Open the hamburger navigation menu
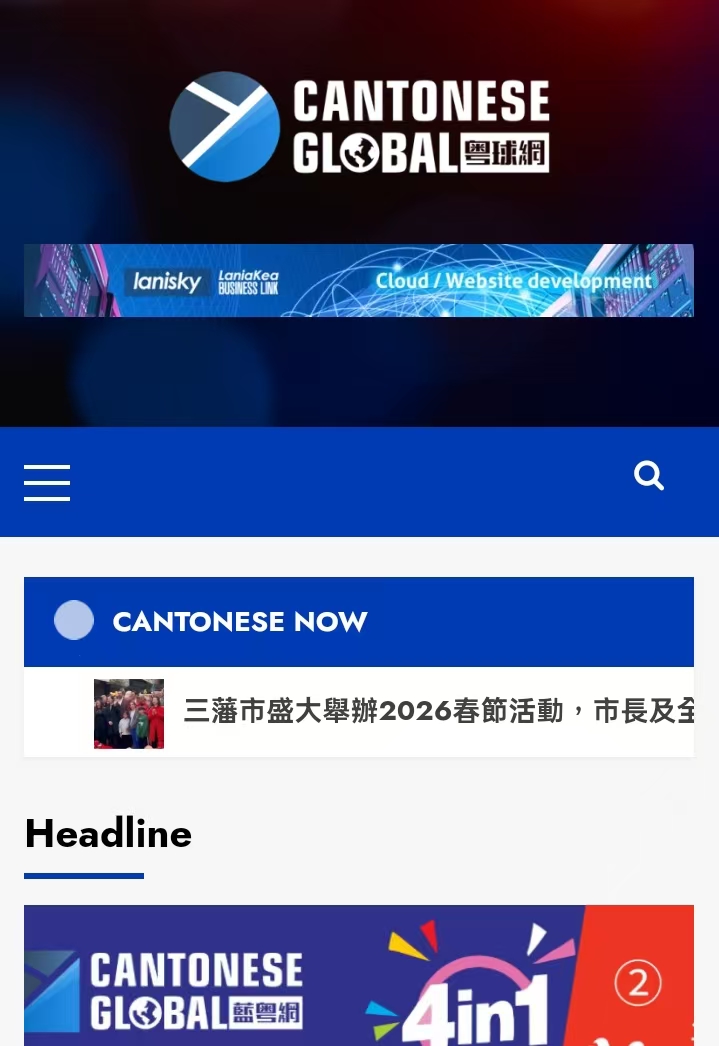This screenshot has width=719, height=1046. coord(47,482)
